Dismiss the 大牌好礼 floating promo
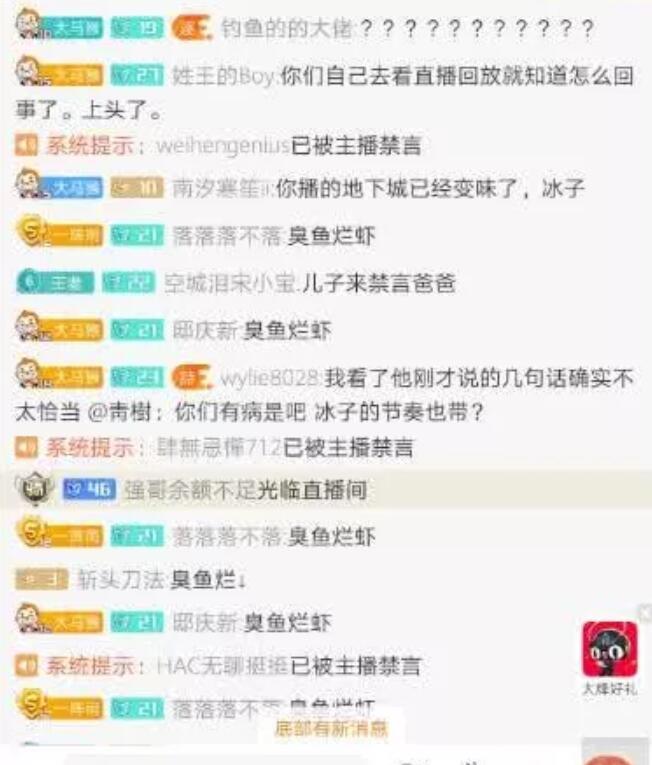Image resolution: width=652 pixels, height=765 pixels. click(x=645, y=612)
